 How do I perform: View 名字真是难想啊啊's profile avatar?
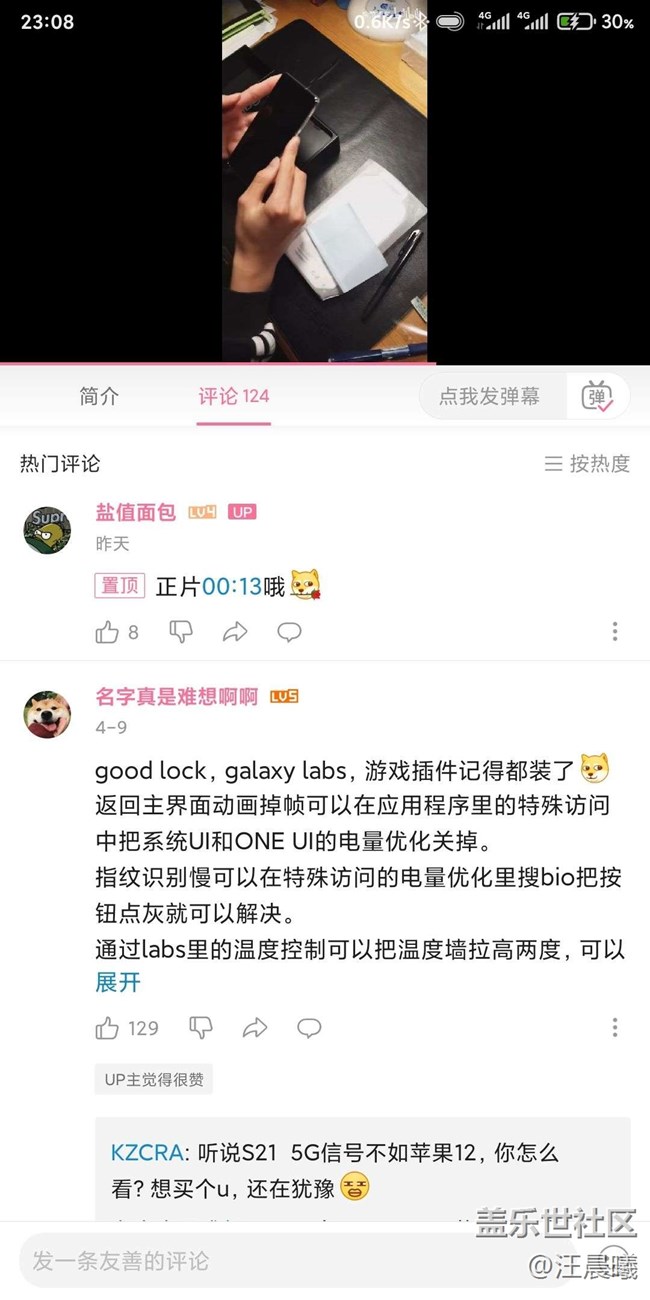(47, 714)
